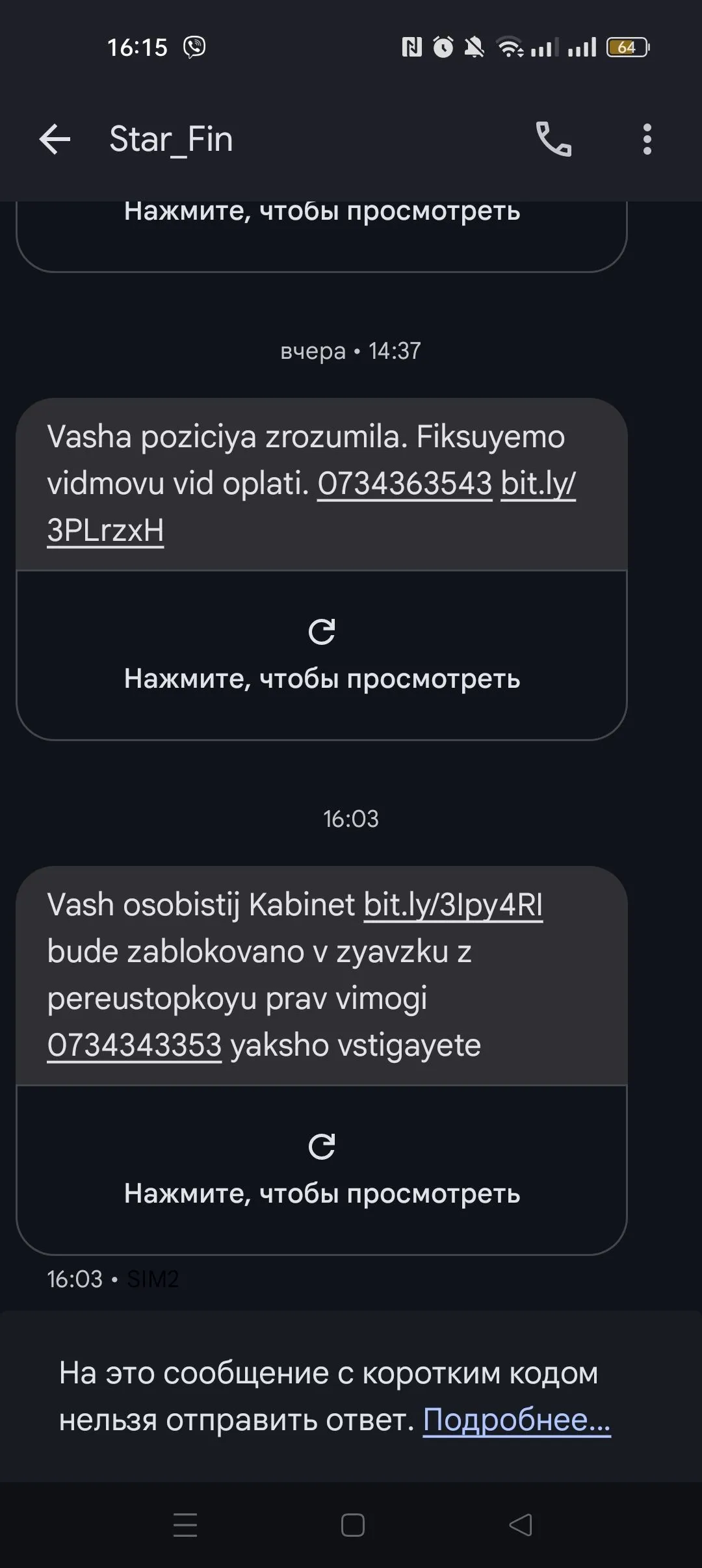Call the number 0734363543 from the message
Screen dimensions: 702x1568
pos(402,483)
